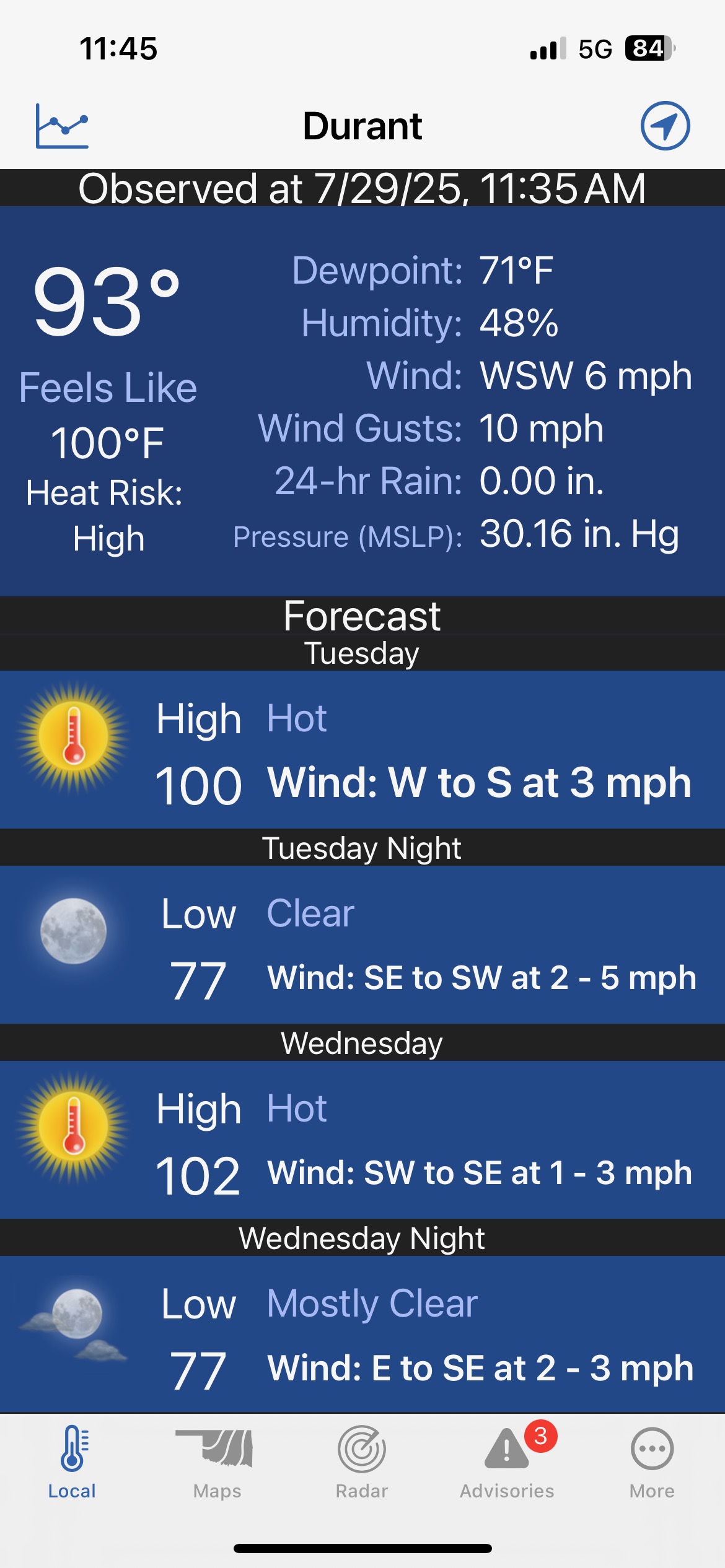Open the Radar tab
The image size is (725, 1568).
pos(362,1461)
